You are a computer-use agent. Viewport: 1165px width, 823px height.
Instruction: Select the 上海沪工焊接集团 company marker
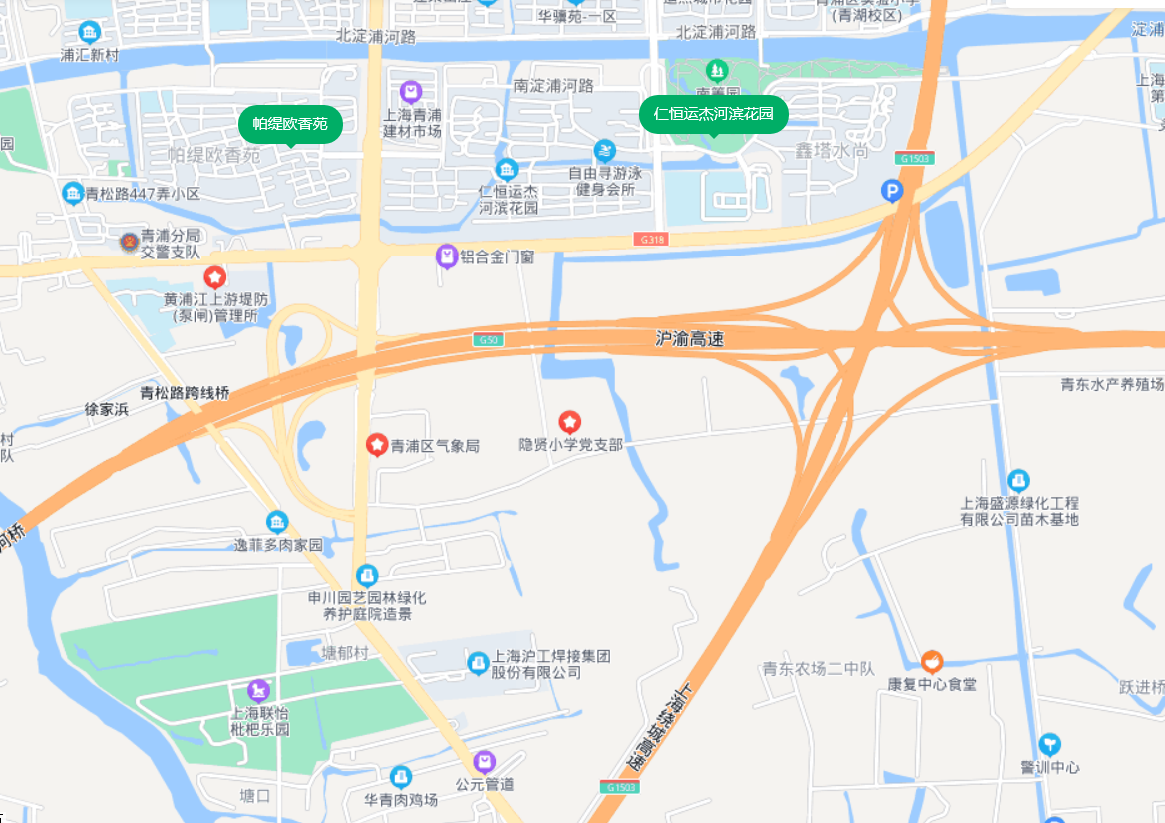point(479,662)
